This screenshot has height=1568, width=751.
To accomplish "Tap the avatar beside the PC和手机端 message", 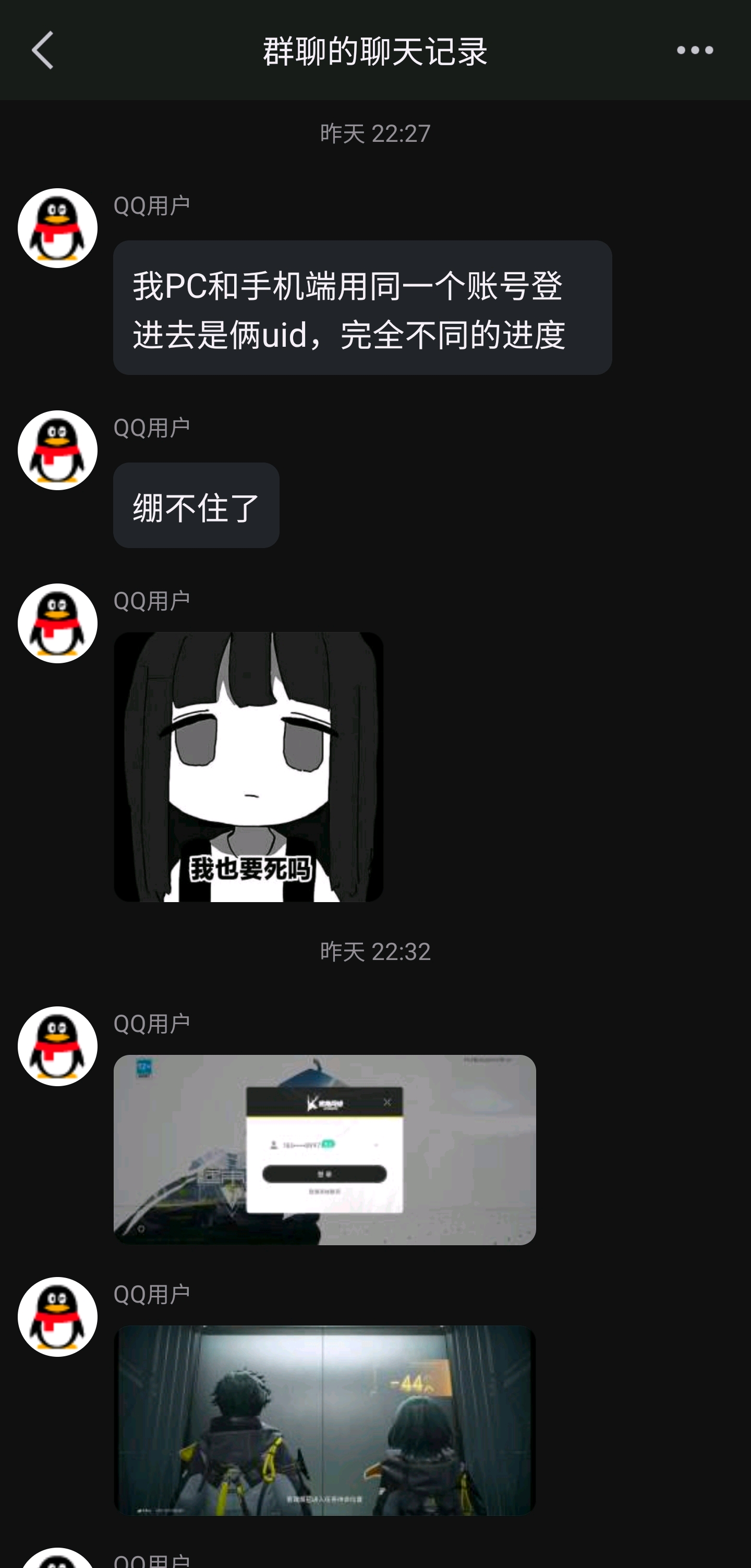I will [x=58, y=228].
